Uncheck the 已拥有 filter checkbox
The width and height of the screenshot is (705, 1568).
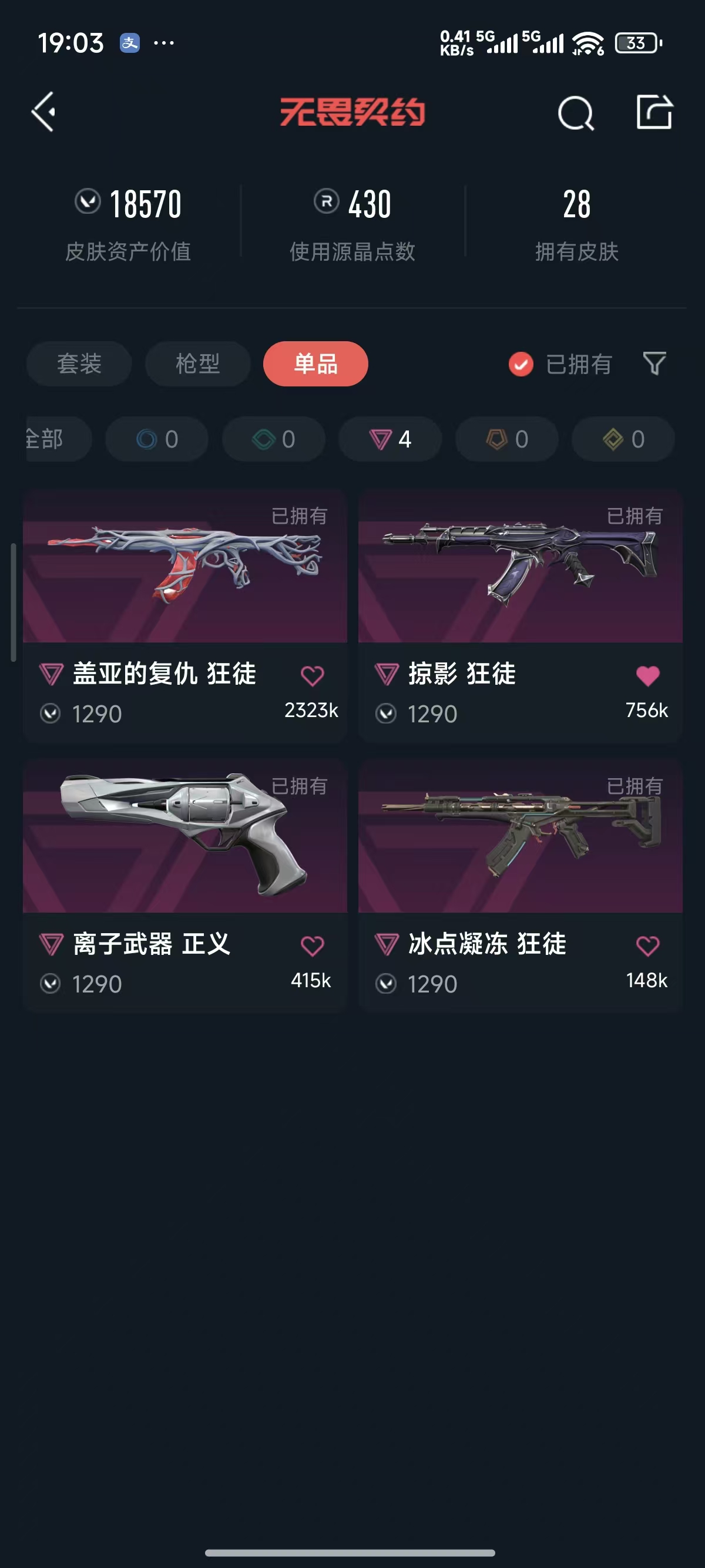[x=521, y=365]
